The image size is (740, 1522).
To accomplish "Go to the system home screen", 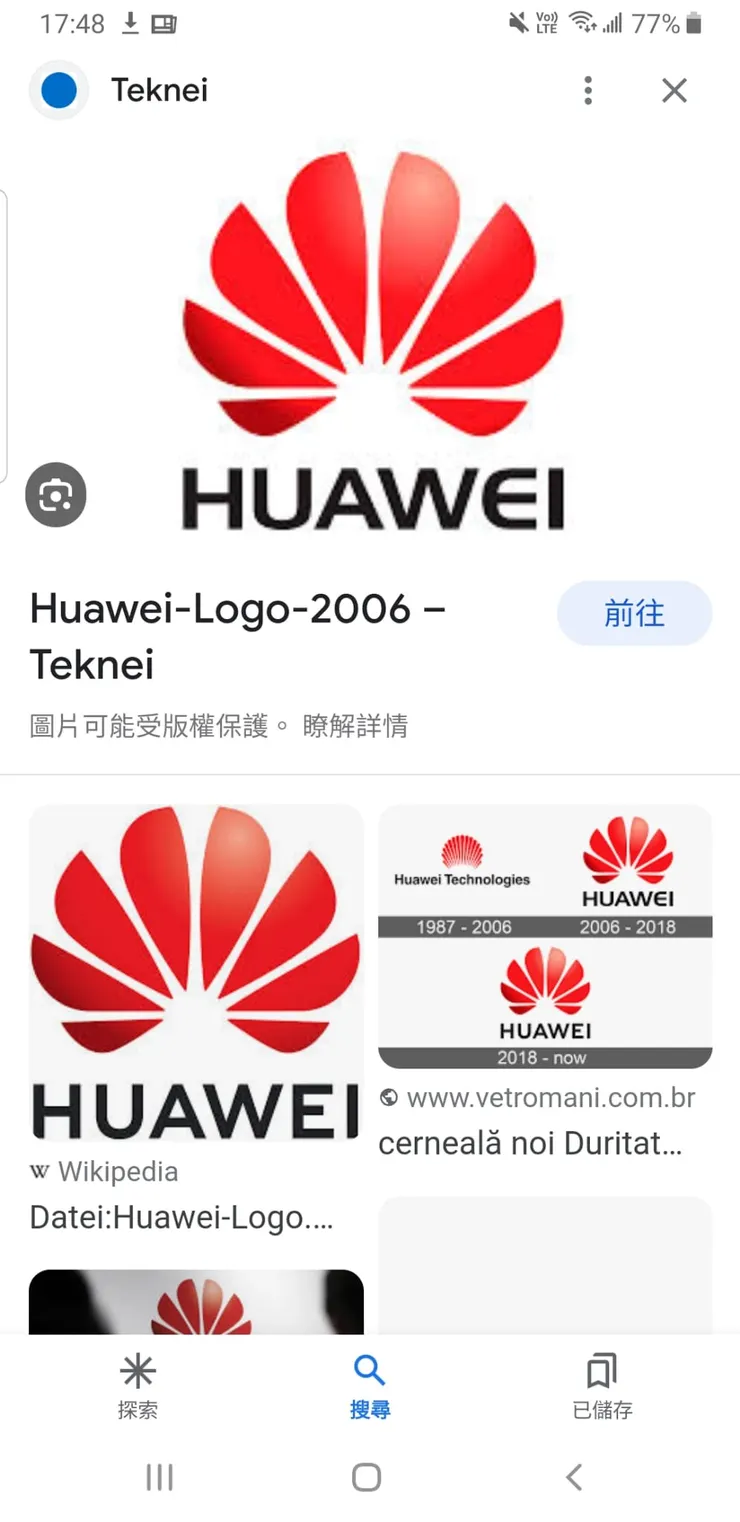I will [x=366, y=1477].
